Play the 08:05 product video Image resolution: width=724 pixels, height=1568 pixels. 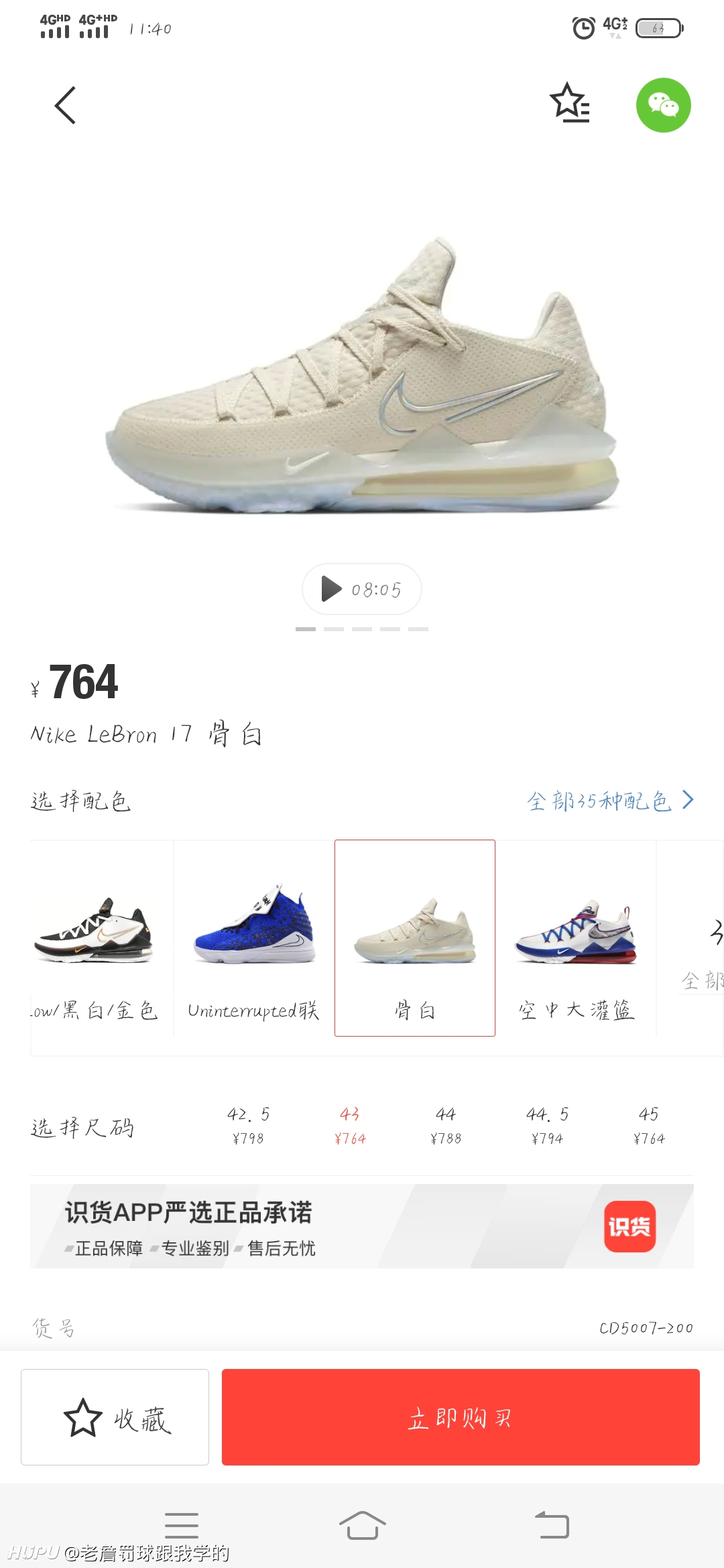(361, 589)
